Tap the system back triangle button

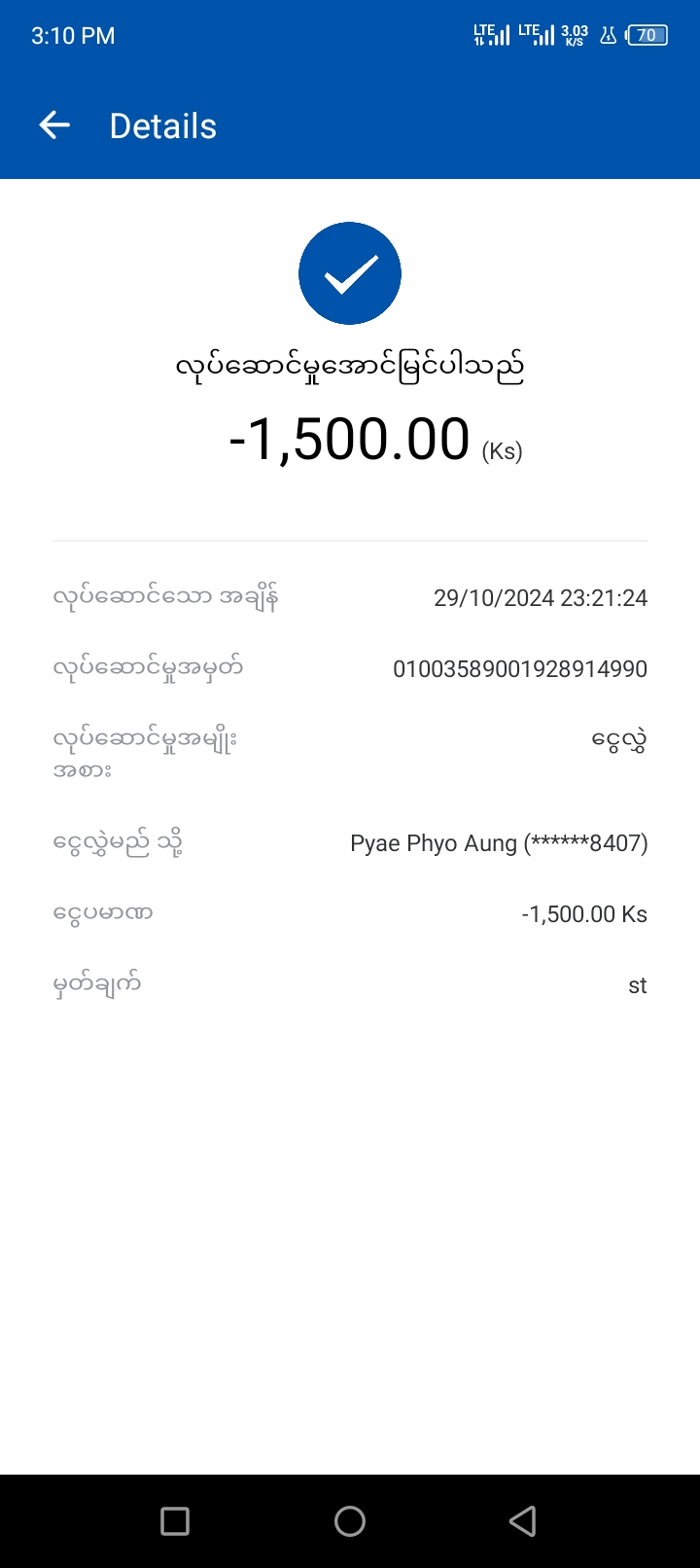(523, 1521)
